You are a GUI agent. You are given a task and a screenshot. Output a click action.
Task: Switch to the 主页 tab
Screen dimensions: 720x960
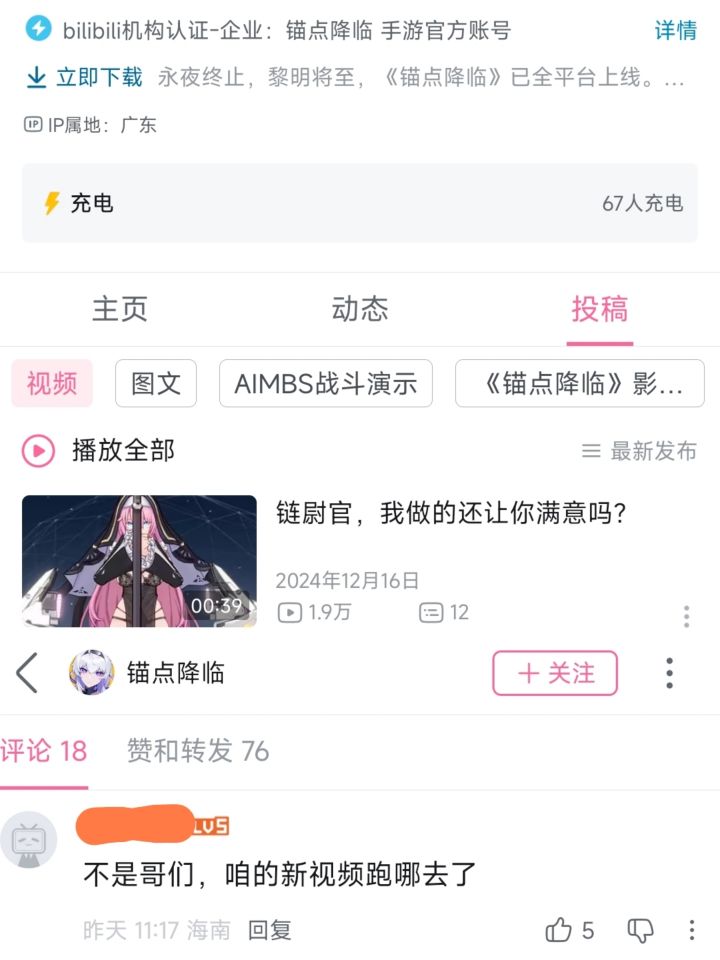(120, 309)
